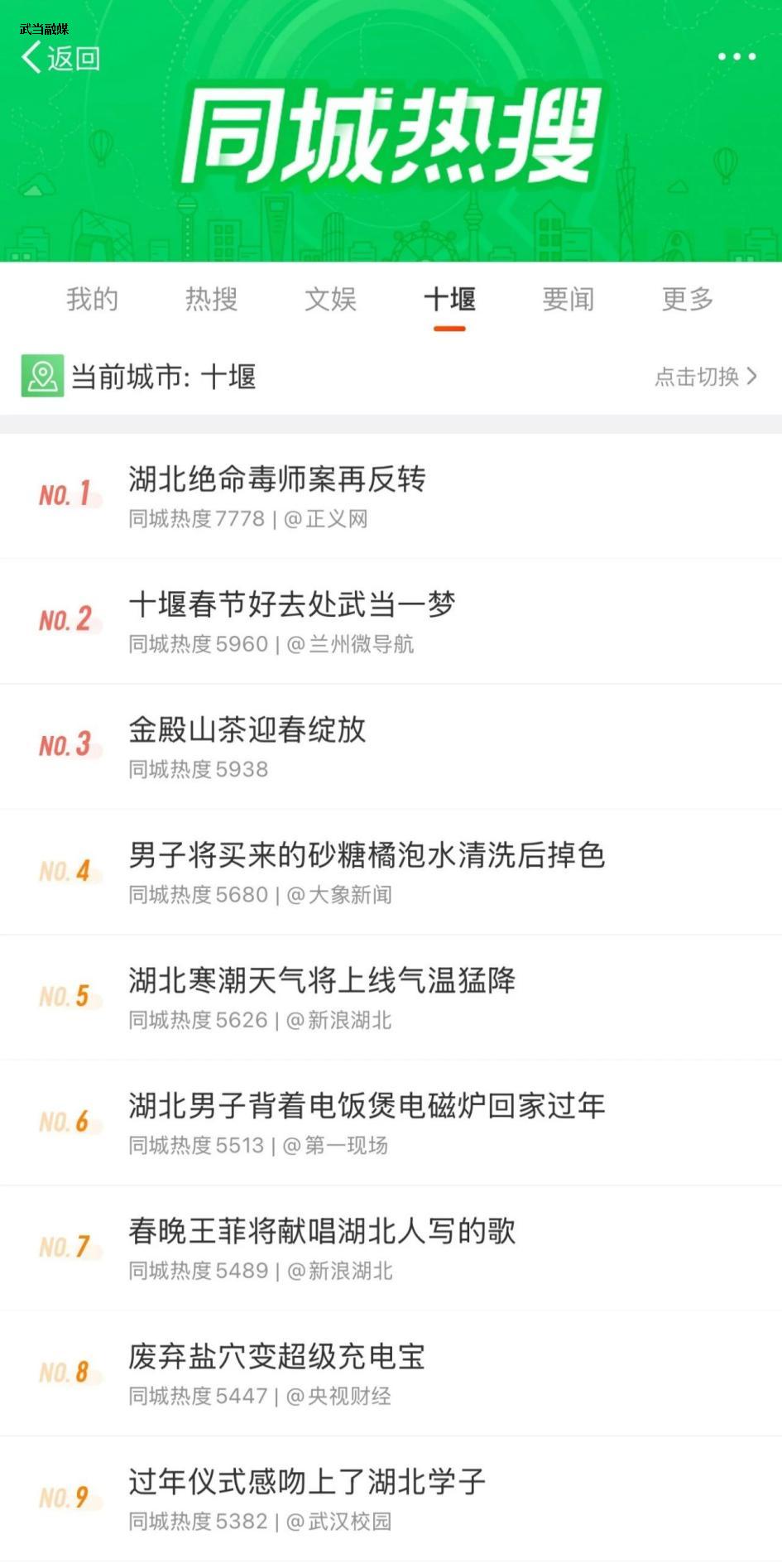View topic 湖北寒潮天气将上线气温猛降
Viewport: 782px width, 1568px height.
coord(391,998)
